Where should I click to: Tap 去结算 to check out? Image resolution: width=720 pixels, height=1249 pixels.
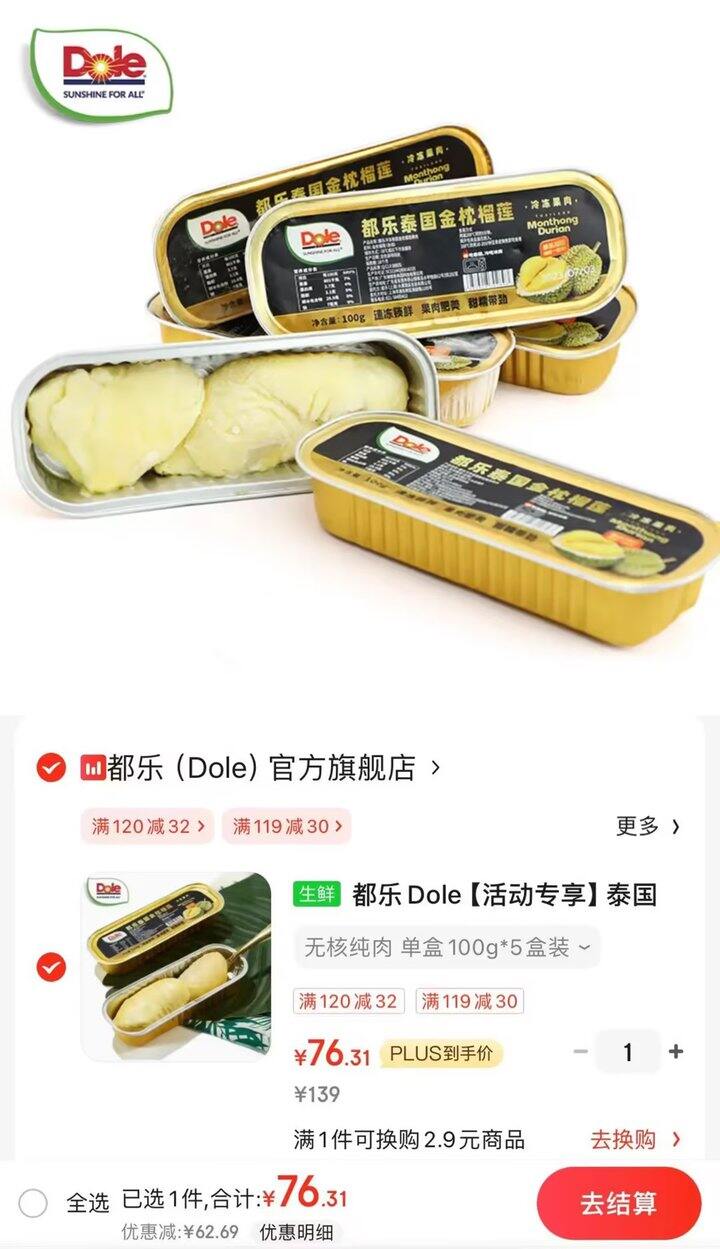tap(618, 1203)
